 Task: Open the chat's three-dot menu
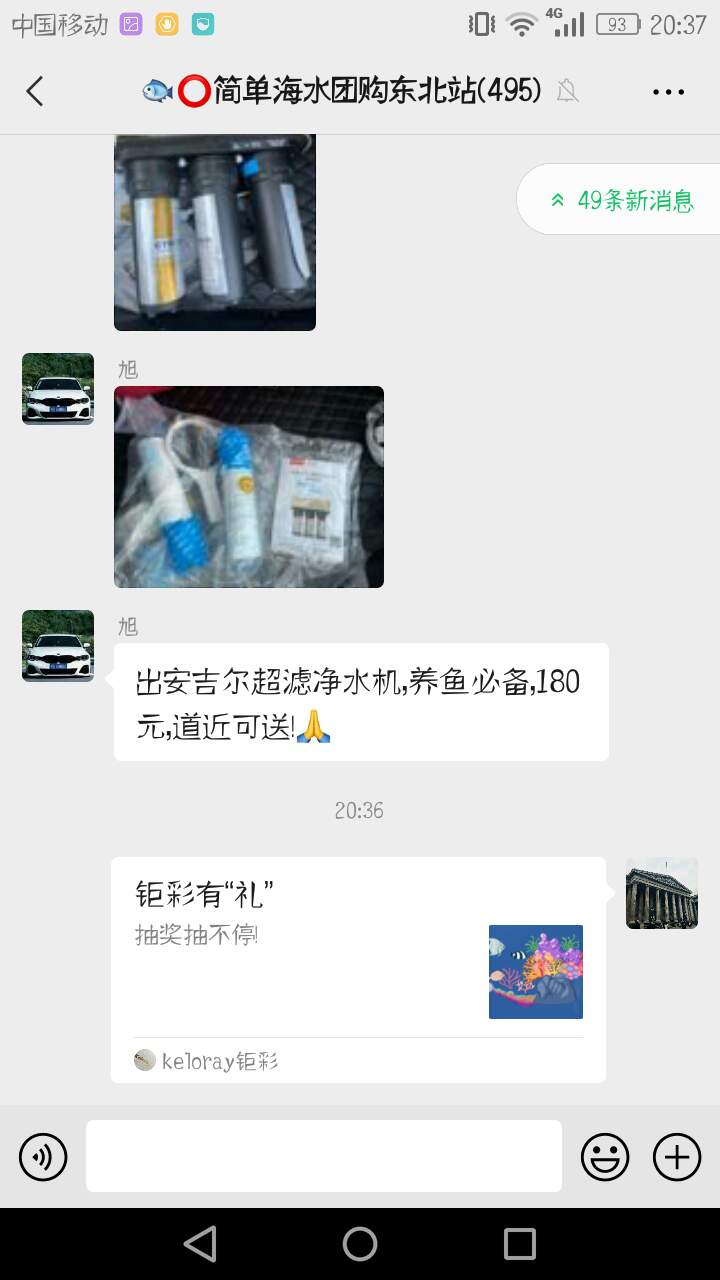point(668,91)
